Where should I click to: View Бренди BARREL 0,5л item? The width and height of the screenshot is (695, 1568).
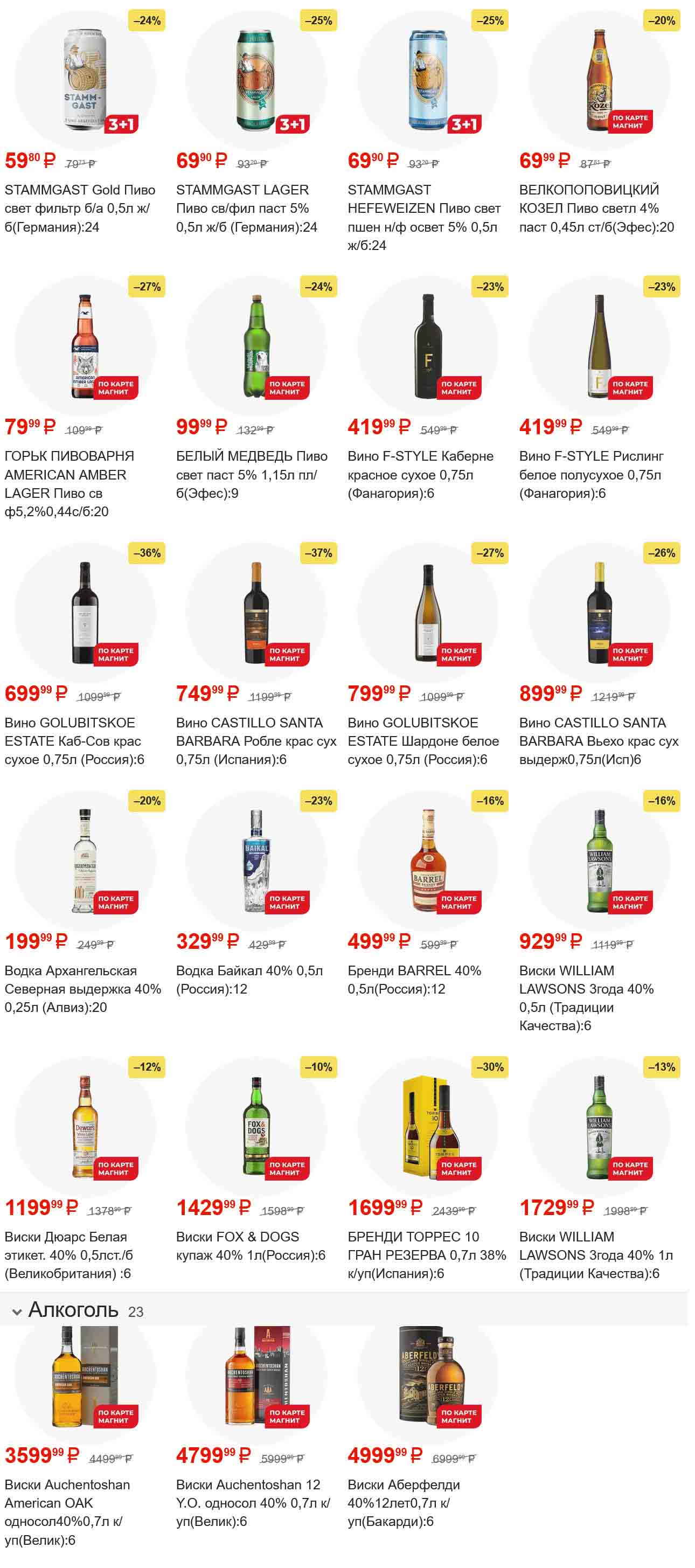point(428,861)
